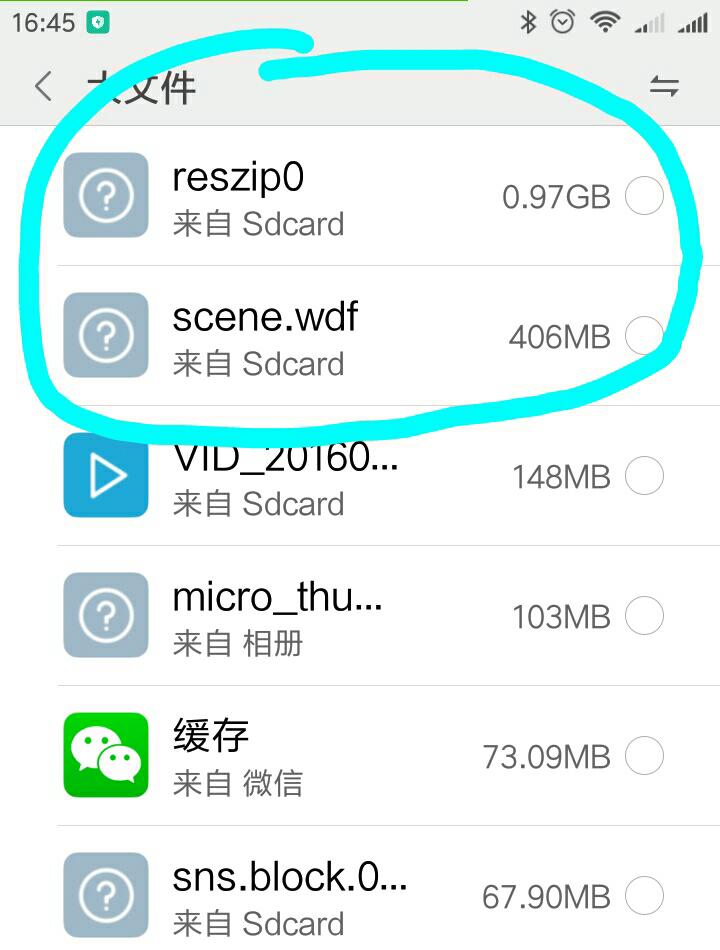Select the reszip0 file checkbox

click(x=644, y=197)
